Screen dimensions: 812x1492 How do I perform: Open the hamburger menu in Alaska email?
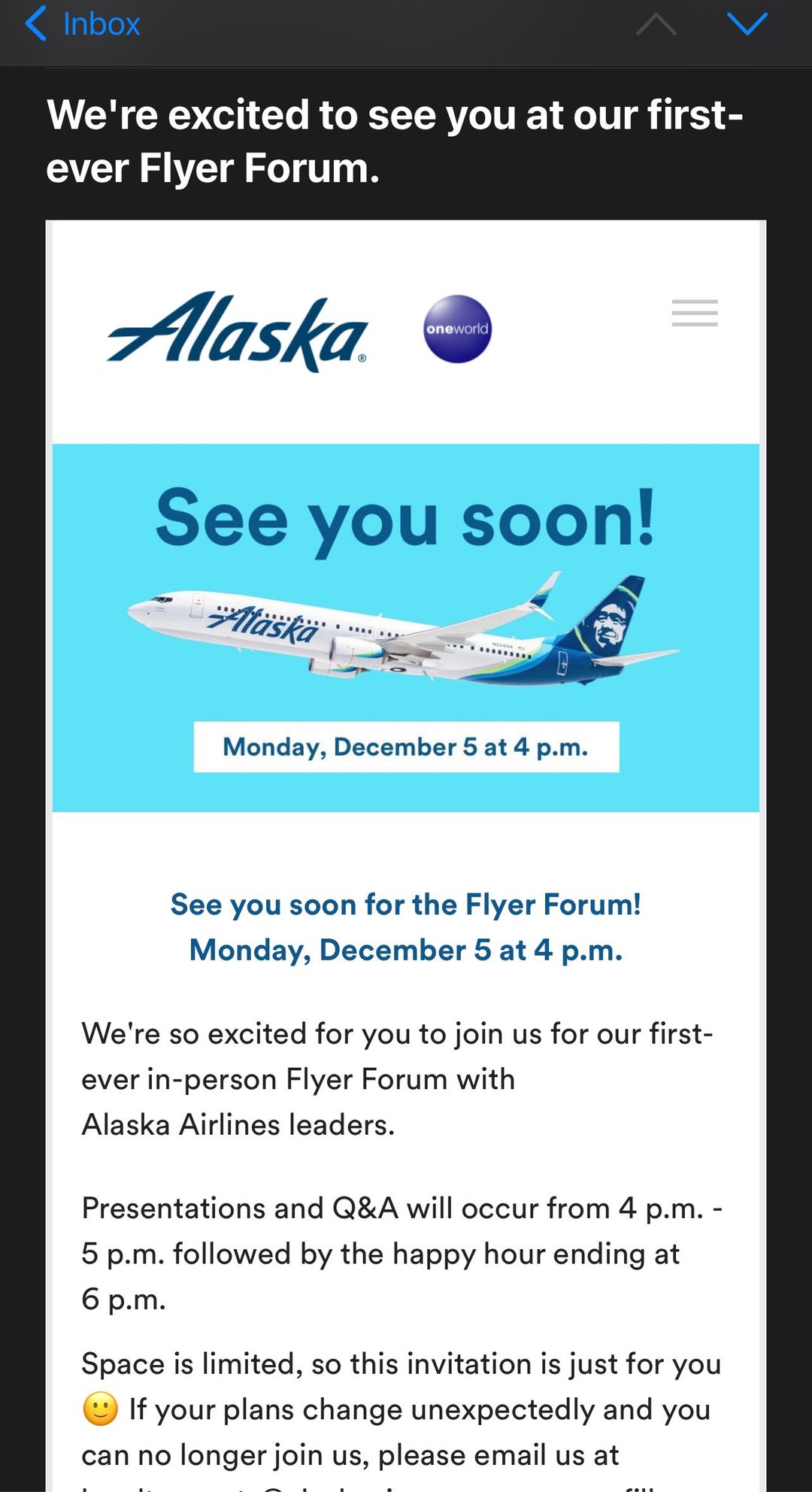click(x=694, y=313)
